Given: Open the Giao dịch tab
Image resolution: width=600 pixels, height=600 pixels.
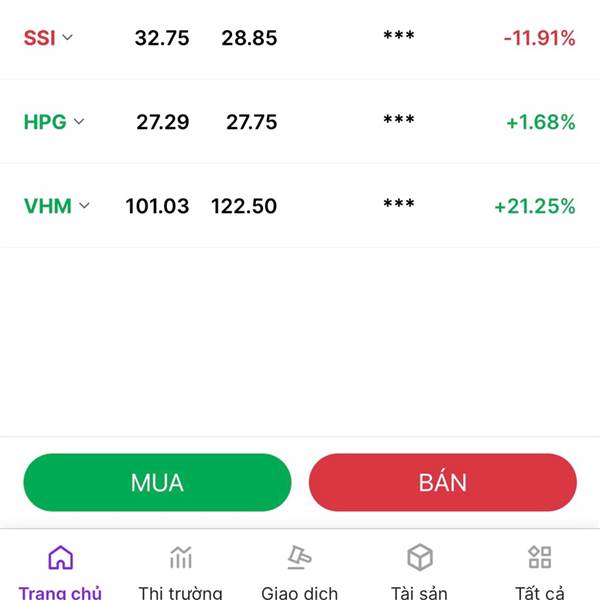Looking at the screenshot, I should coord(299,572).
